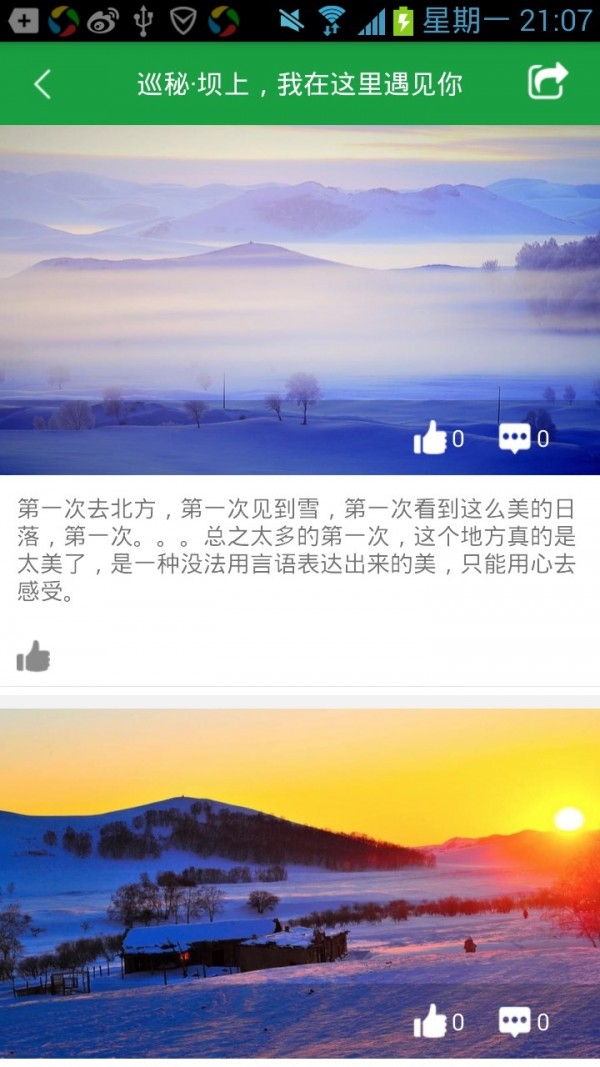Tap the gray thumbs-up below the text
This screenshot has width=600, height=1067.
pos(33,656)
